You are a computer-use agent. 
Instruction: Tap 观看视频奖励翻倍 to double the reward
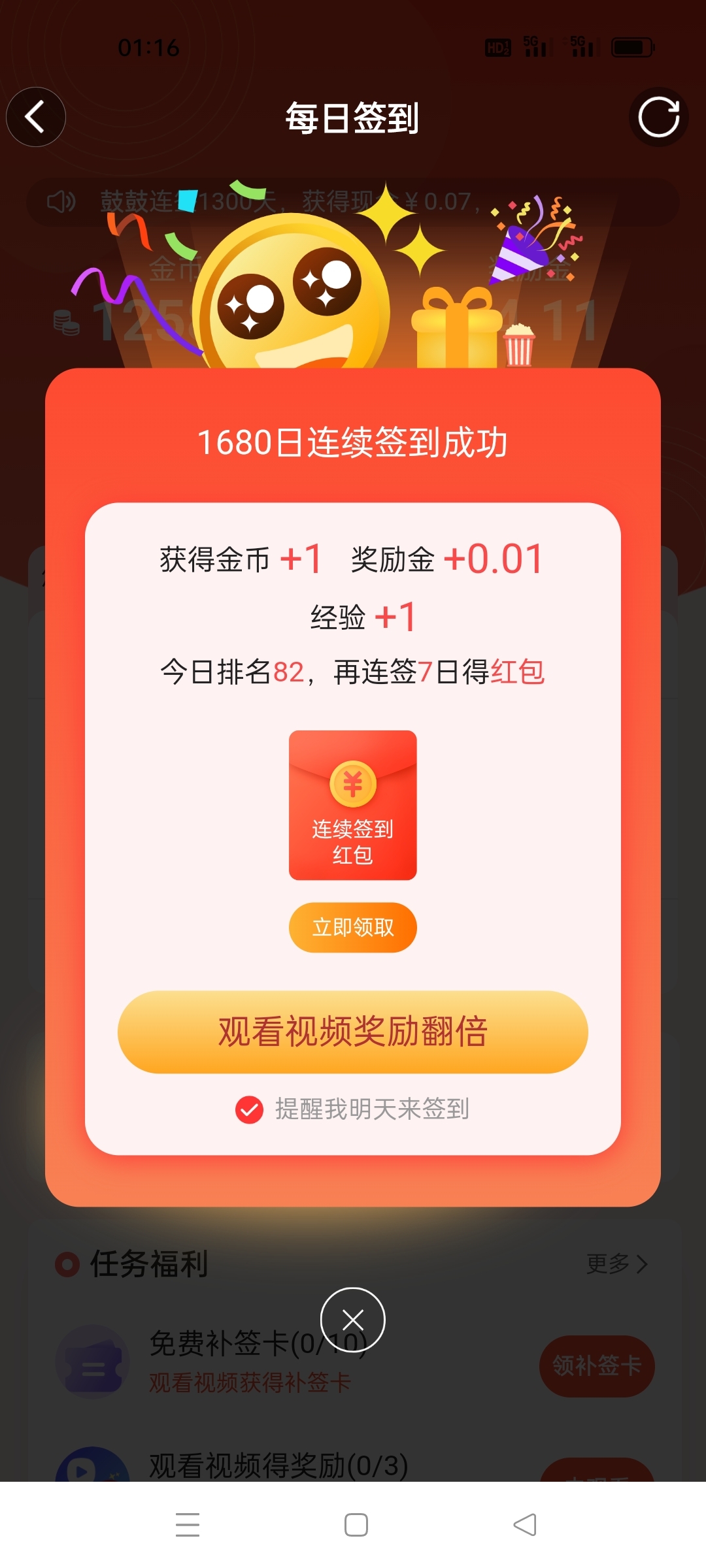(x=352, y=1032)
